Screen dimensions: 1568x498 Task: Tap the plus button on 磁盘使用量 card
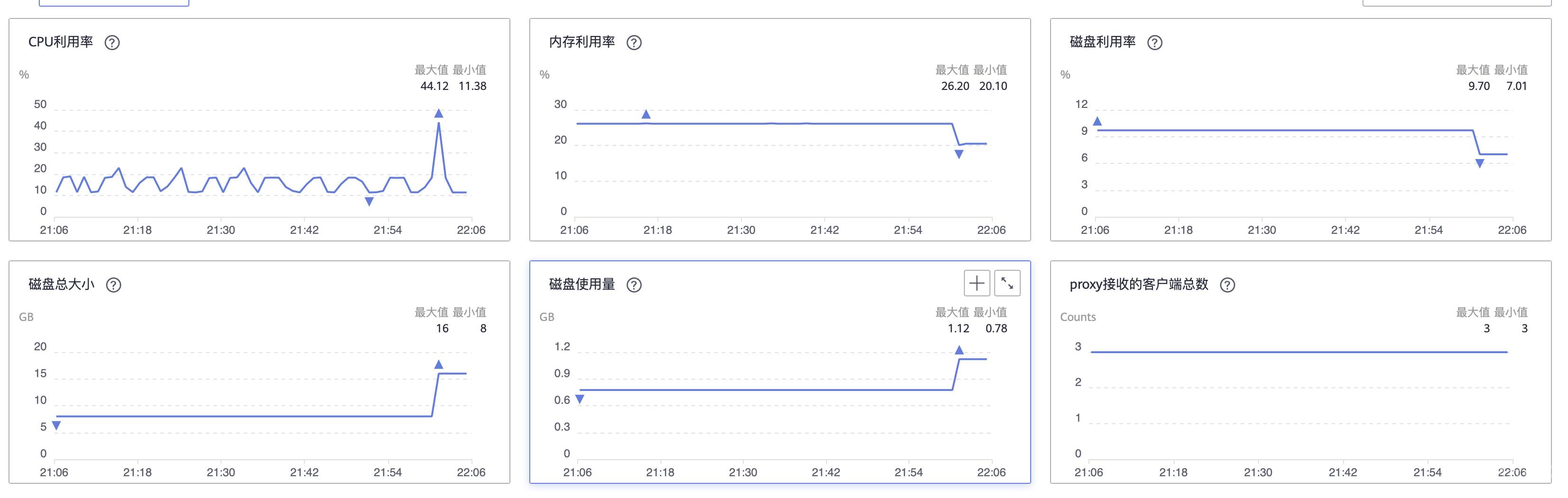coord(976,283)
